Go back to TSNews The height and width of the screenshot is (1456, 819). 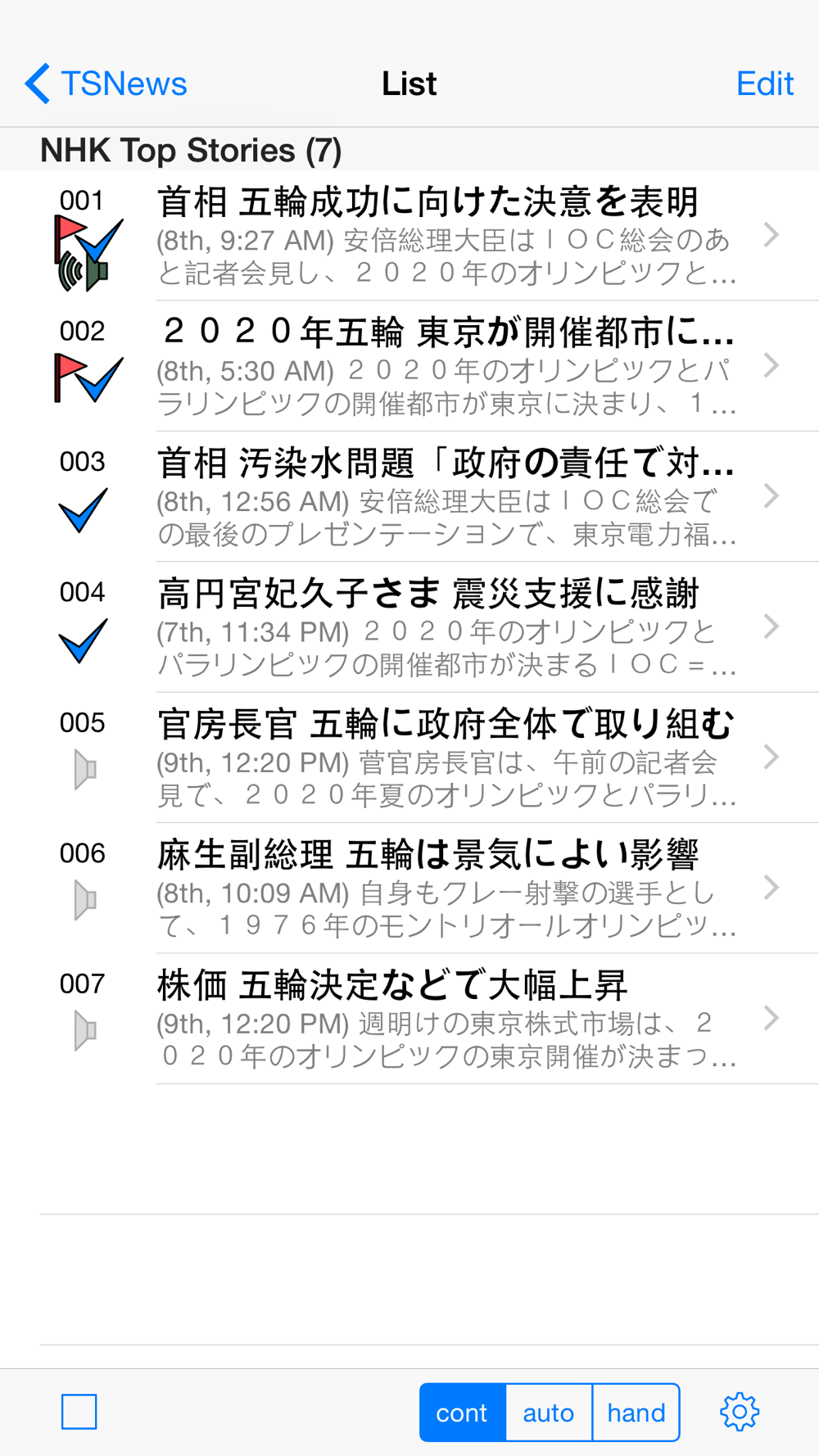106,84
